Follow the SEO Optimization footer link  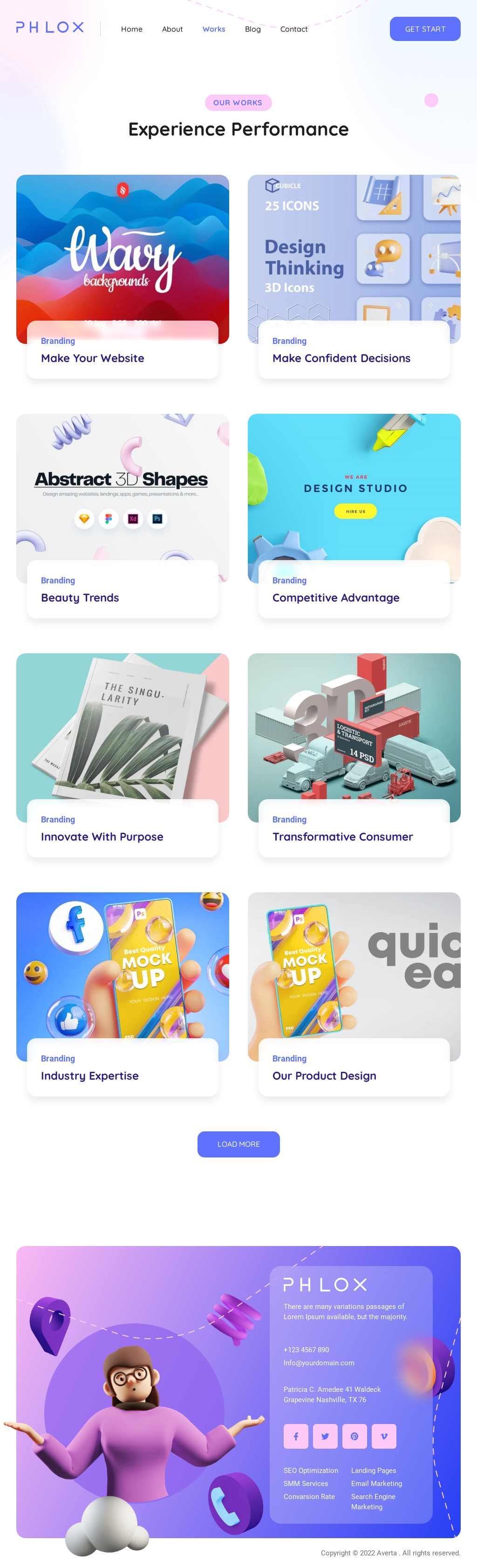[x=310, y=1471]
